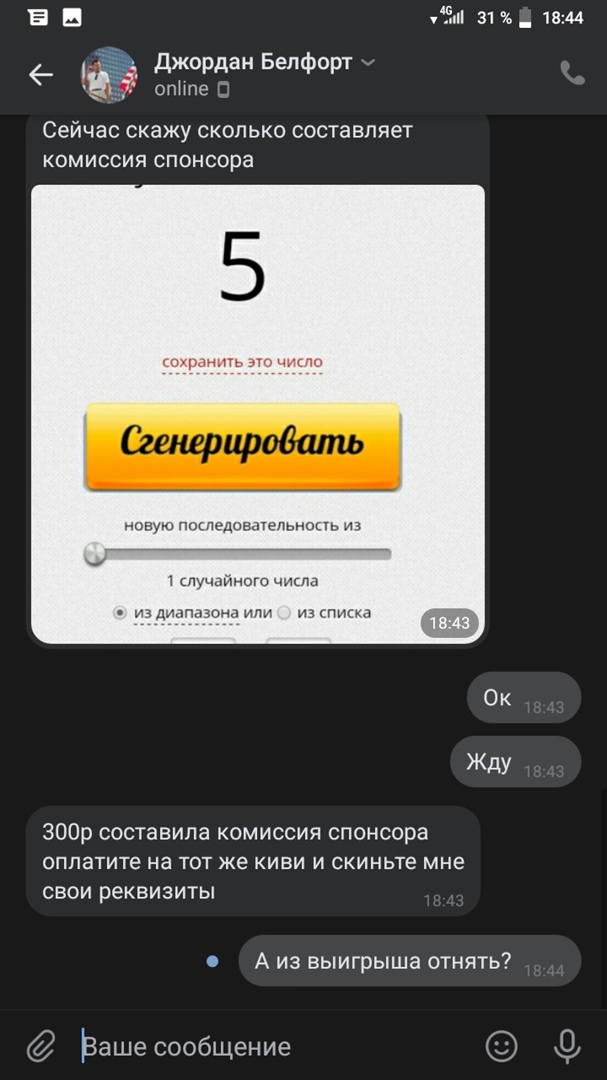Open Джордан Белфорт profile avatar
607x1080 pixels.
109,74
